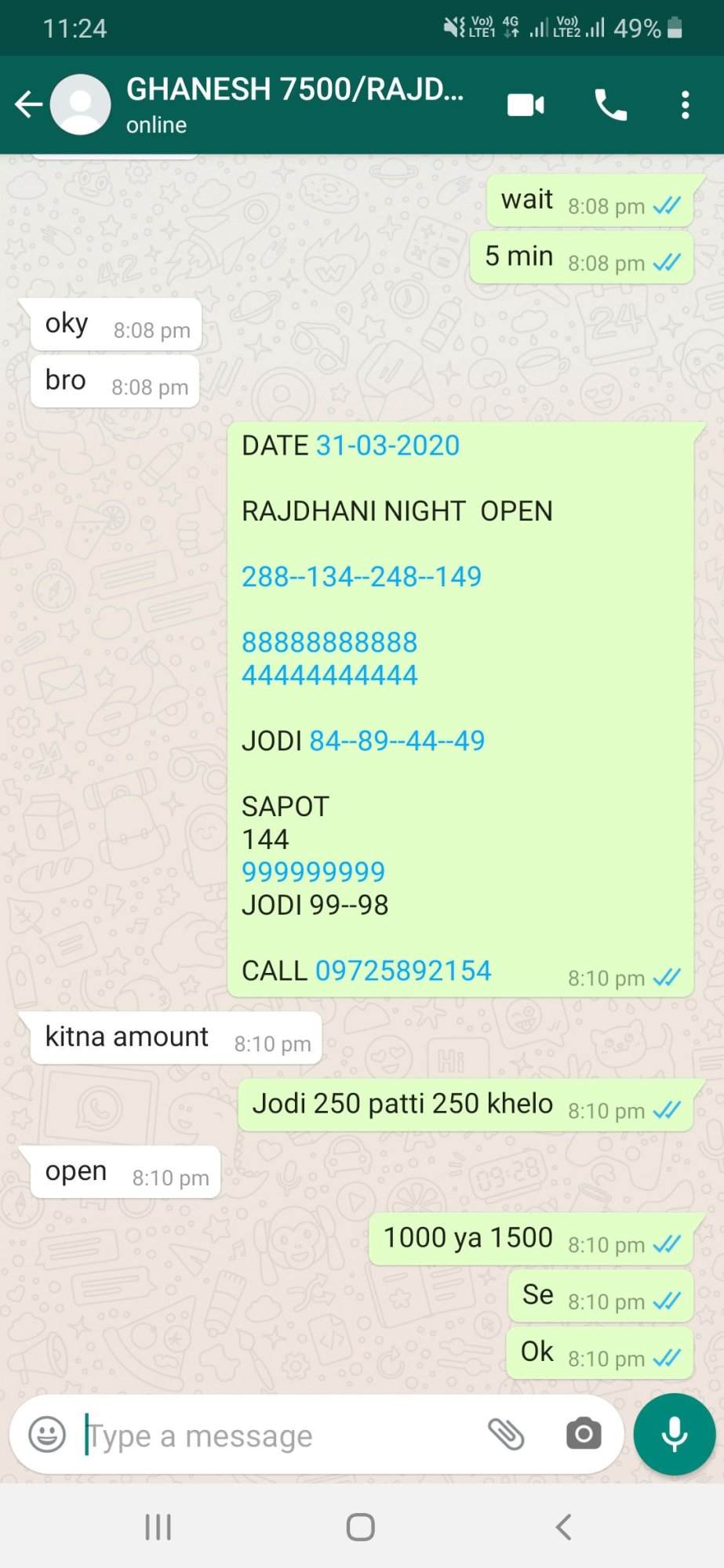
Task: Tap the 999999999 number link
Action: [313, 872]
